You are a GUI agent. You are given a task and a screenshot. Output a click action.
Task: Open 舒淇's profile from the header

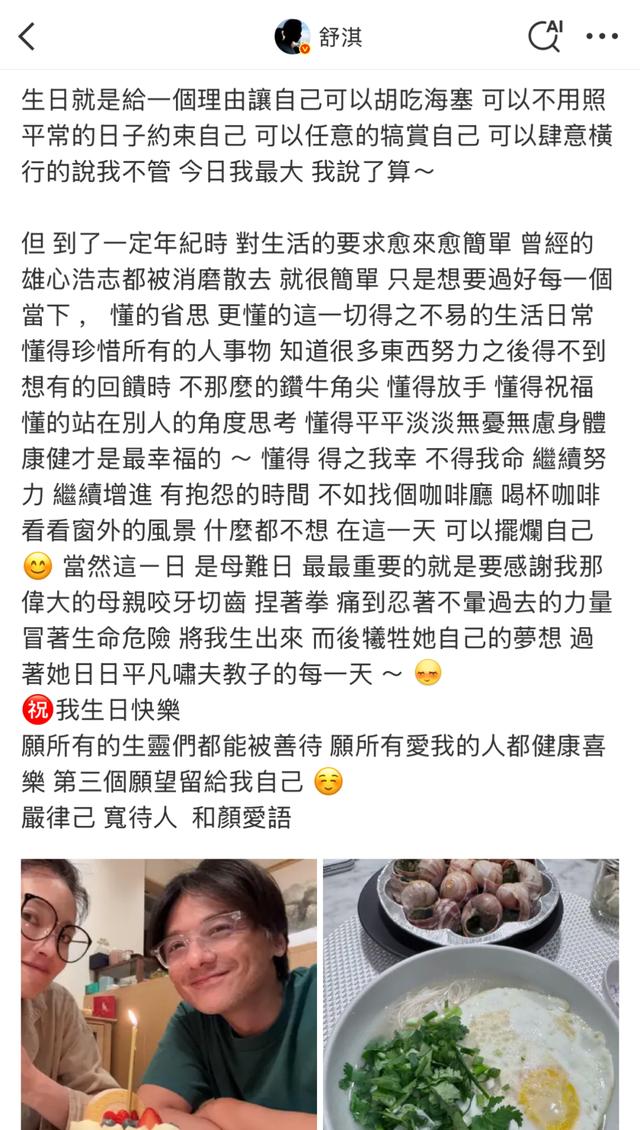318,37
